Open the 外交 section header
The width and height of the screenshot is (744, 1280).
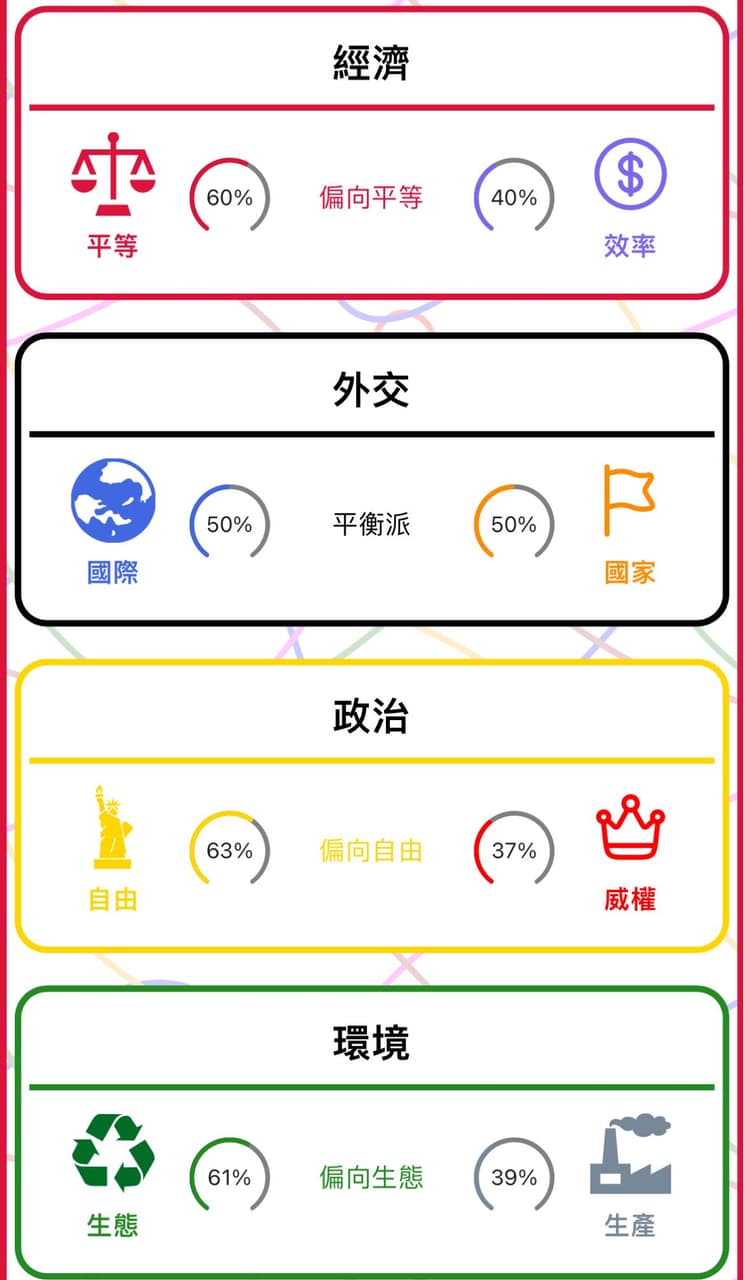pyautogui.click(x=372, y=388)
